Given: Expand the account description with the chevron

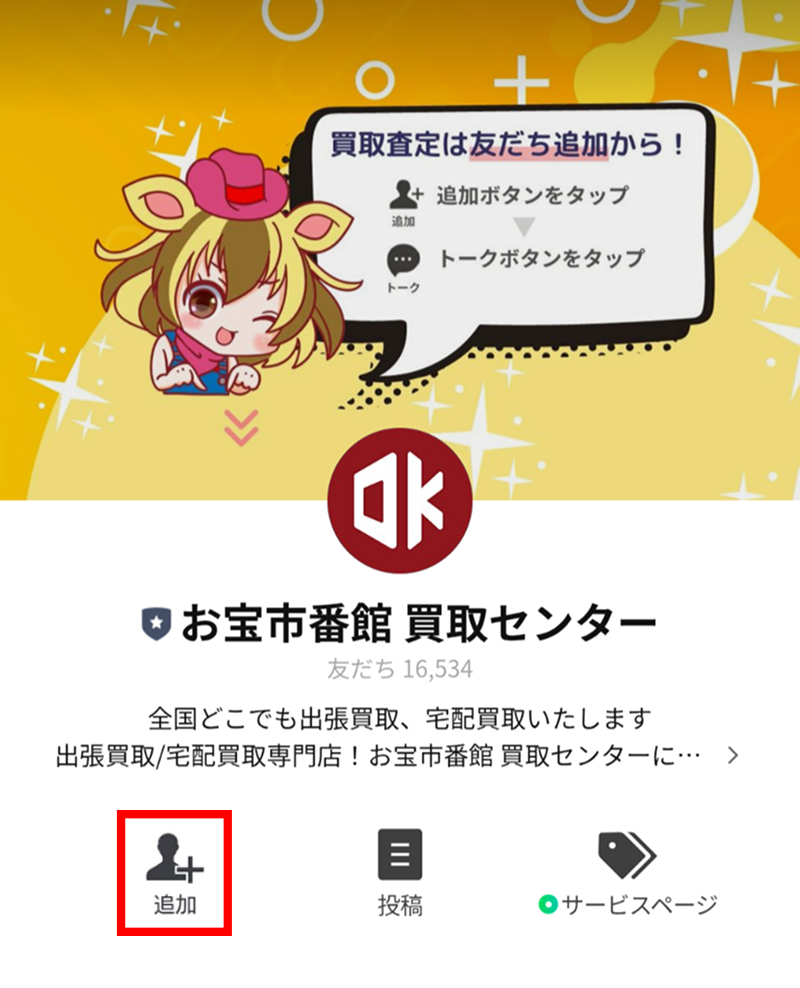Looking at the screenshot, I should click(x=733, y=755).
